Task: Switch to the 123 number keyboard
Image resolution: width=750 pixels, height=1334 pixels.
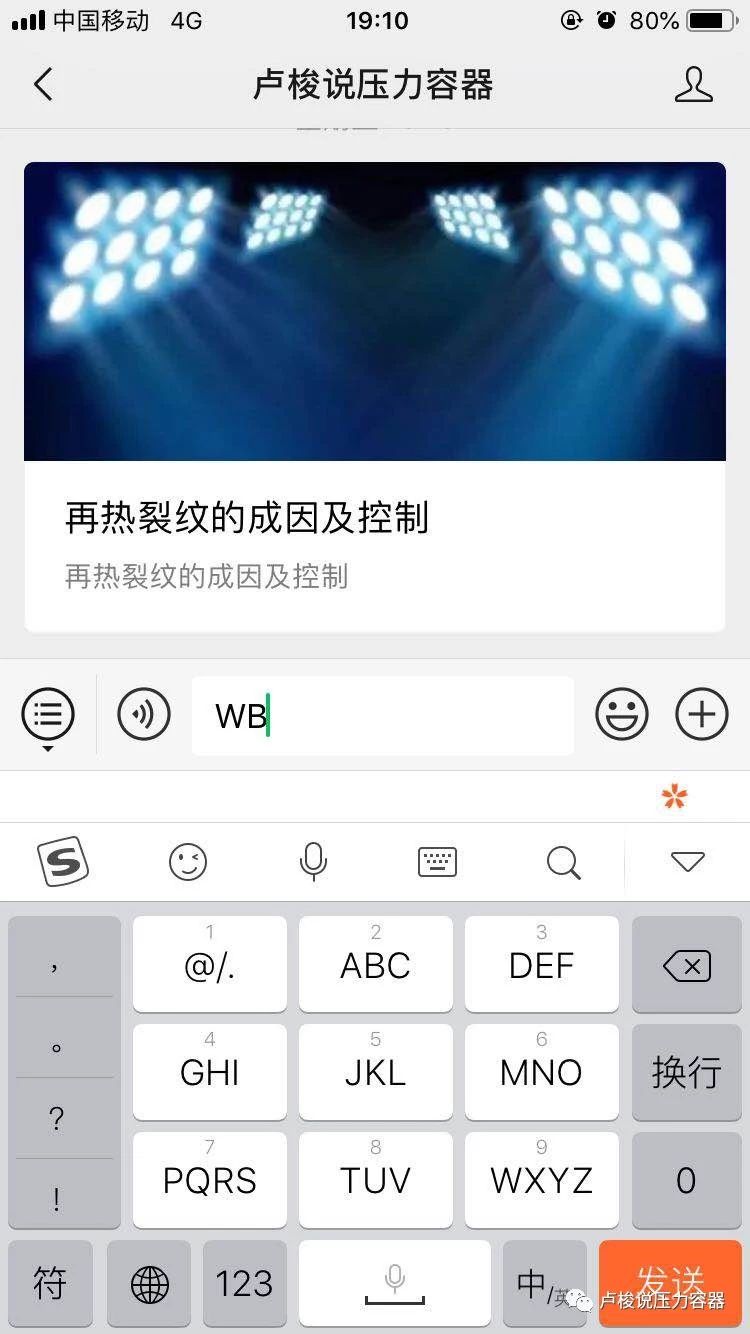Action: click(244, 1283)
